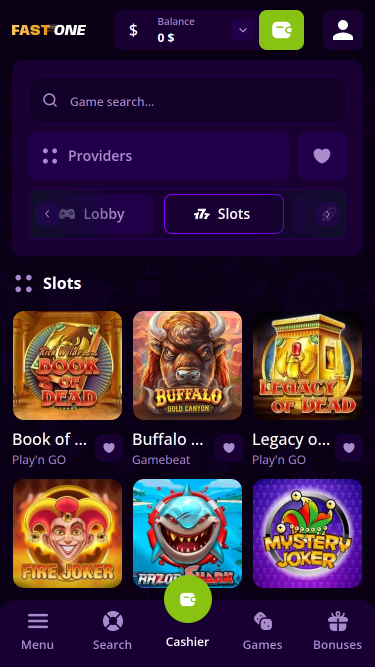The height and width of the screenshot is (667, 375).
Task: Favorite the Book of Dead game
Action: tap(109, 448)
